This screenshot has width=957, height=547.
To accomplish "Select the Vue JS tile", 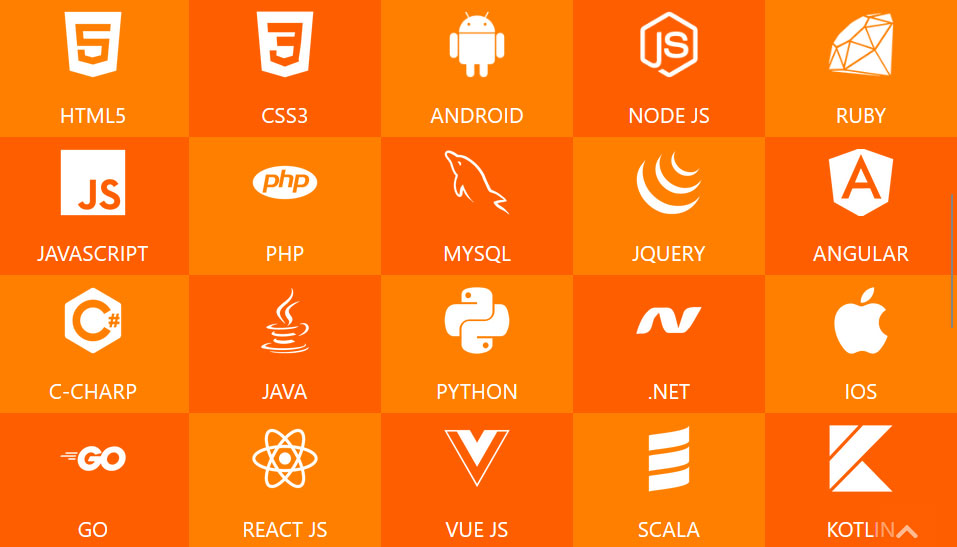I will pos(477,480).
